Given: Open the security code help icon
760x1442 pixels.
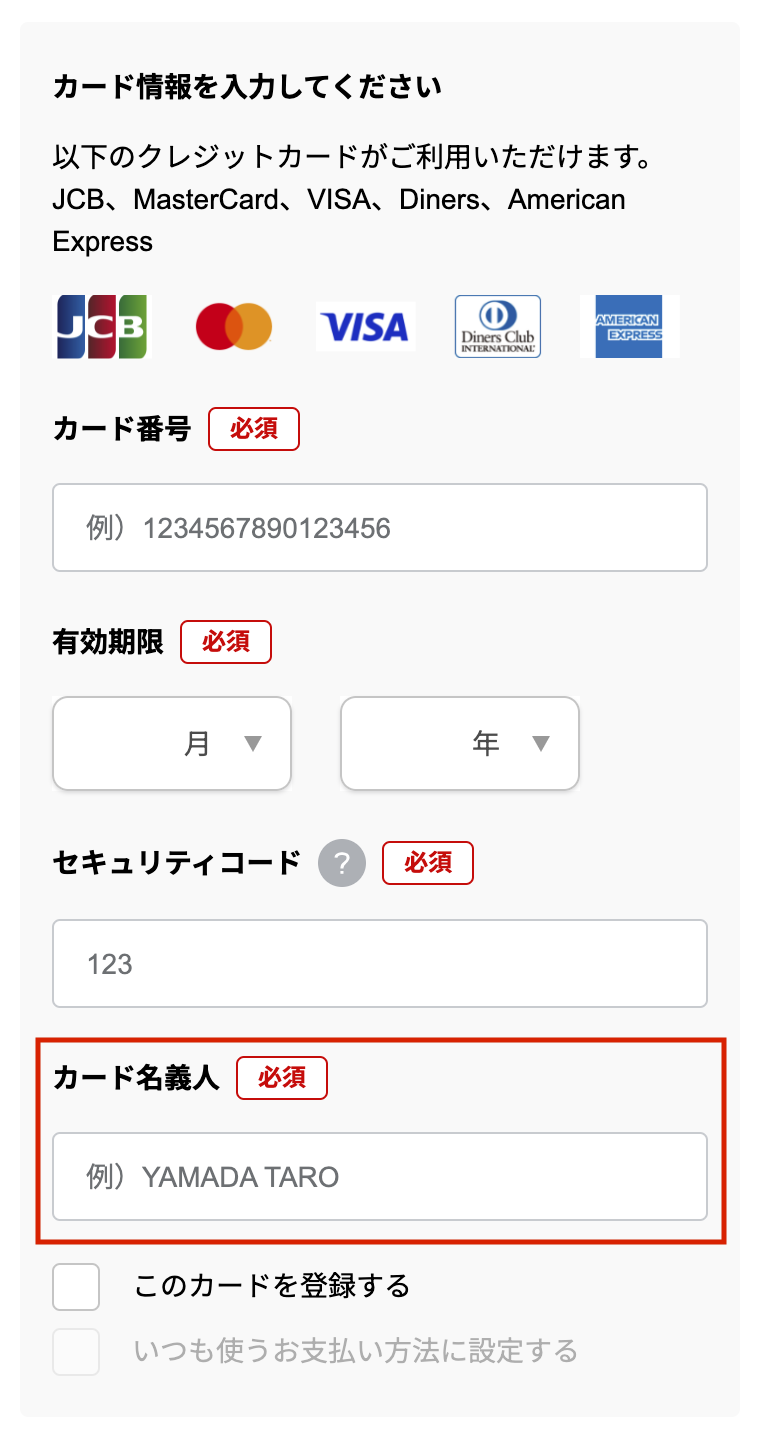Looking at the screenshot, I should tap(342, 863).
